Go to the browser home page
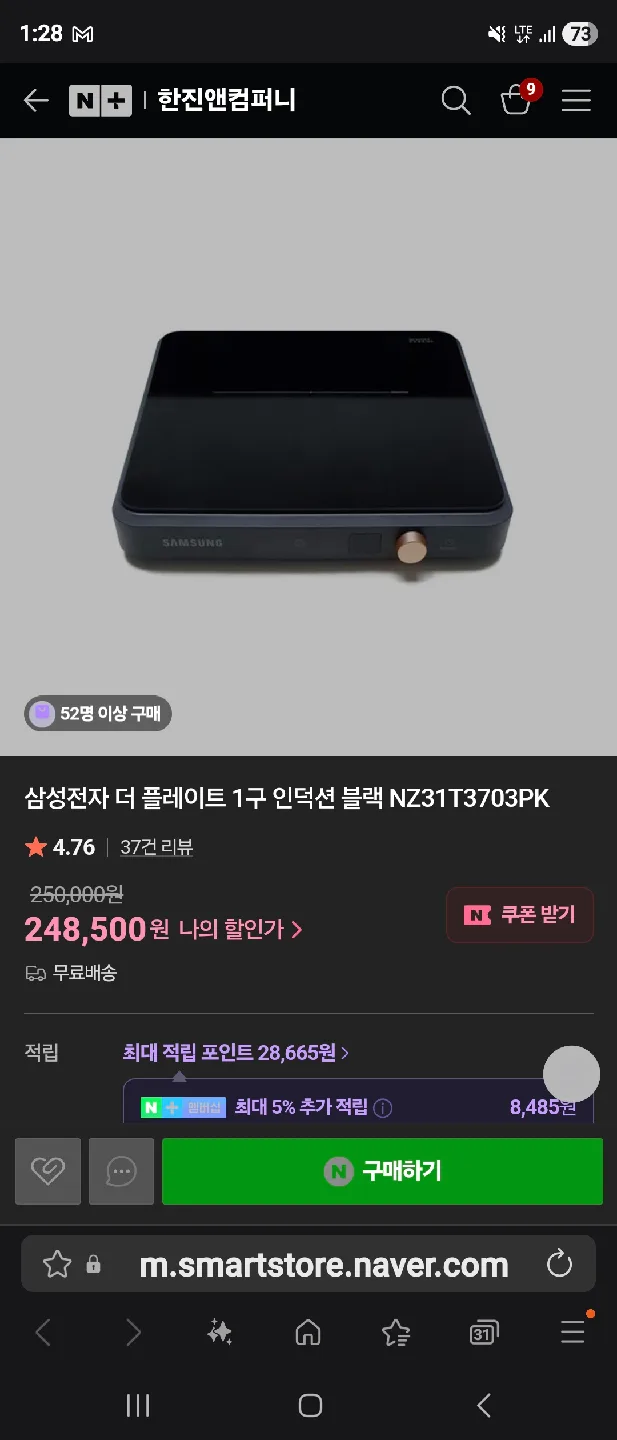The height and width of the screenshot is (1440, 617). (x=308, y=1332)
